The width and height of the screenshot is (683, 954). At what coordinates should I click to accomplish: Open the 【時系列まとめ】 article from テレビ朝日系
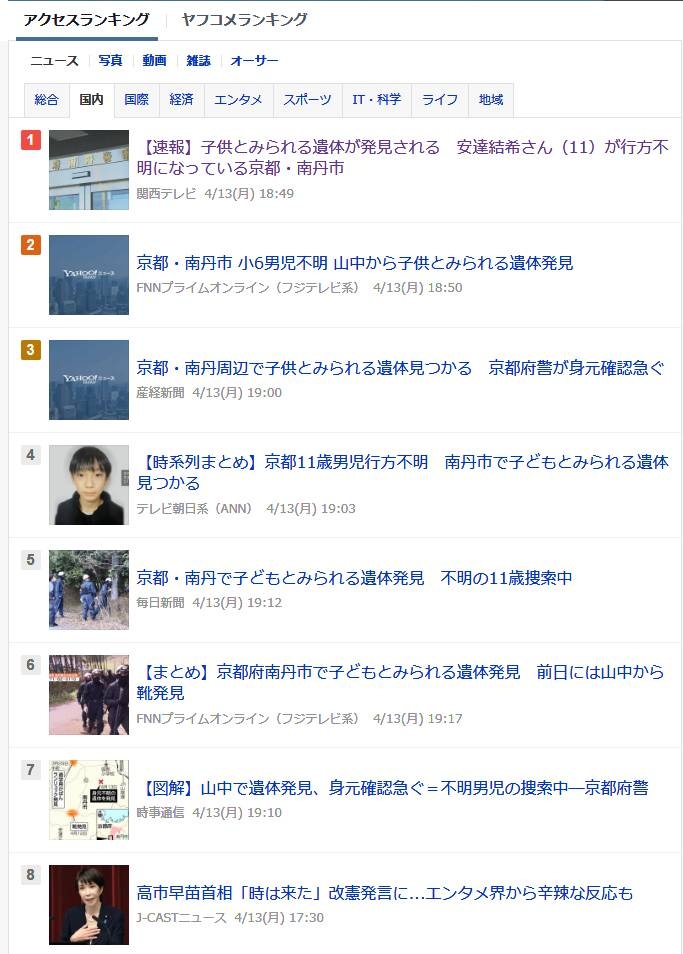[402, 473]
